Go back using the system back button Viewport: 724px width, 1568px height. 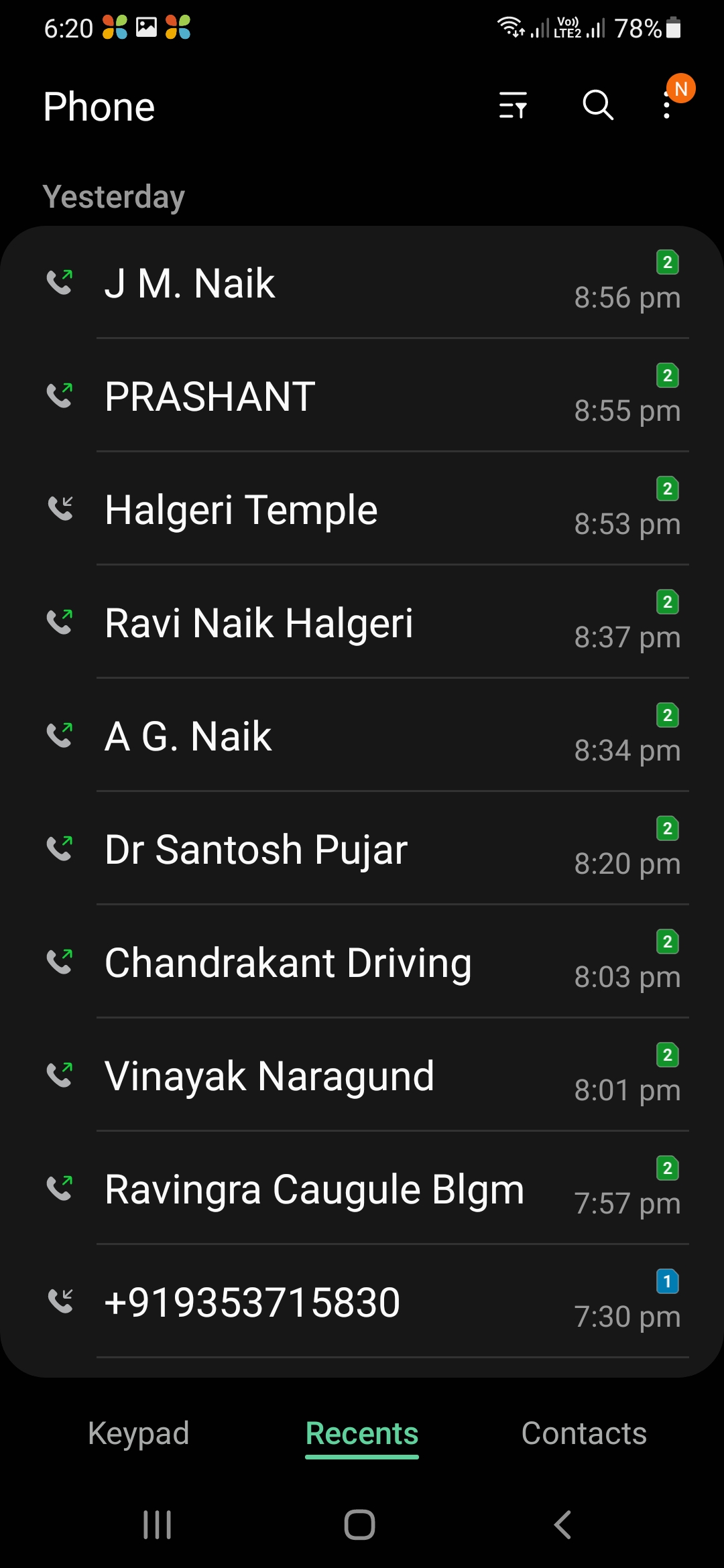pyautogui.click(x=563, y=1524)
